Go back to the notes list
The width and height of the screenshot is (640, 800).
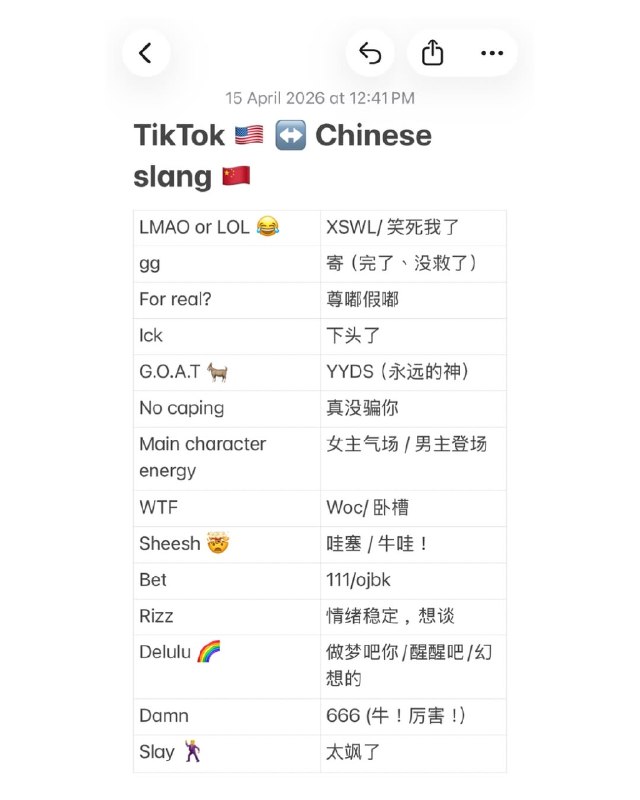click(x=146, y=53)
